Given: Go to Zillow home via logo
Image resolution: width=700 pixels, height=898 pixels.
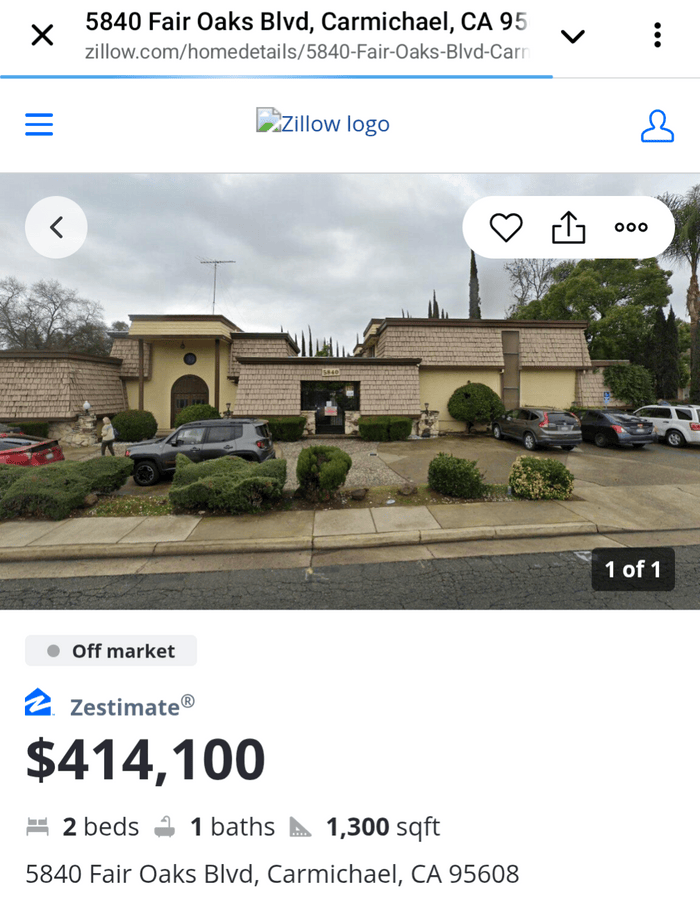Looking at the screenshot, I should click(323, 124).
